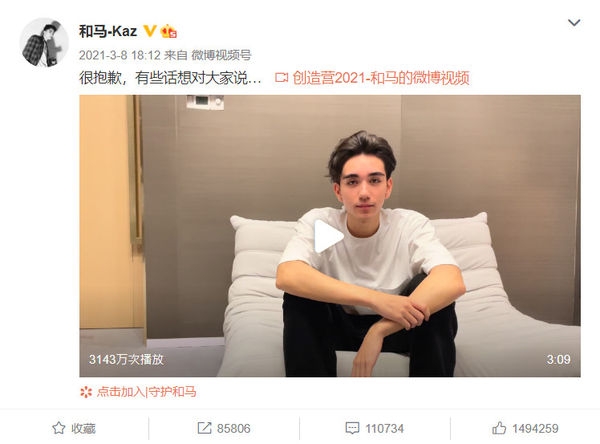Repost the post with 85806 shares
The height and width of the screenshot is (444, 600).
[223, 427]
